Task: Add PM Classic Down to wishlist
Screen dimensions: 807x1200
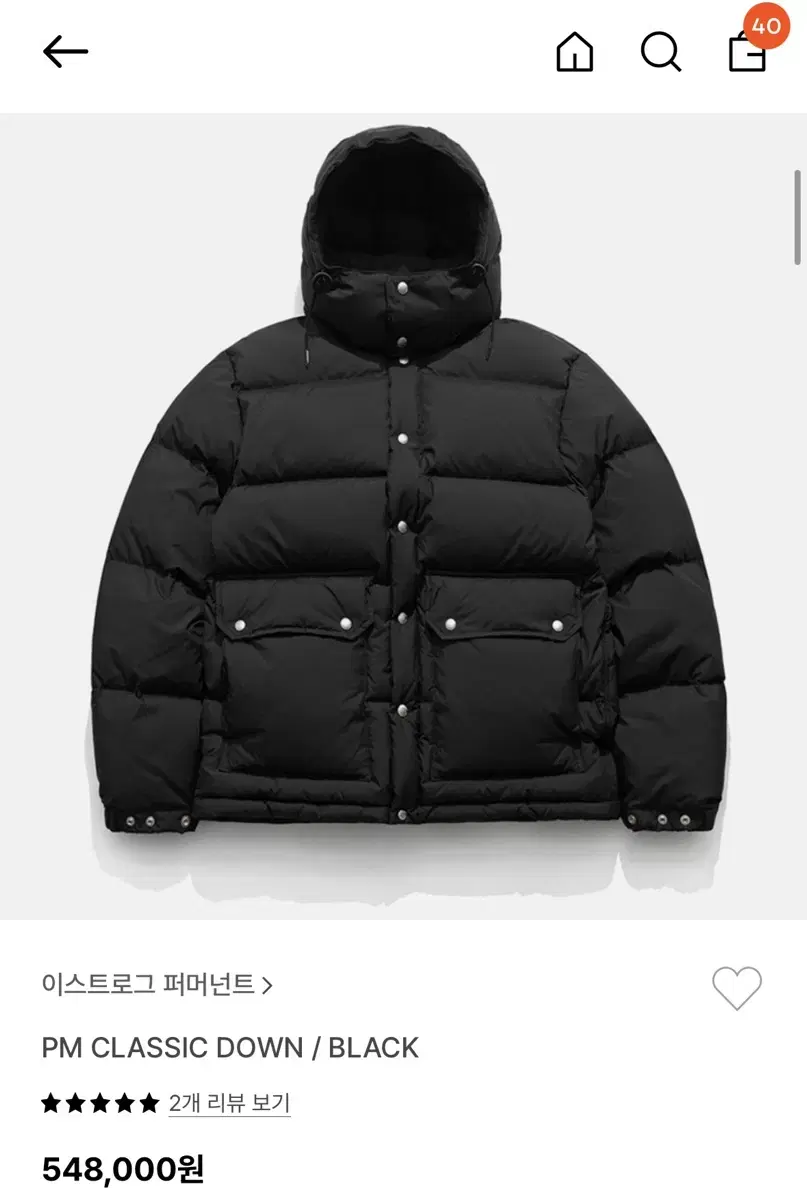Action: [736, 988]
